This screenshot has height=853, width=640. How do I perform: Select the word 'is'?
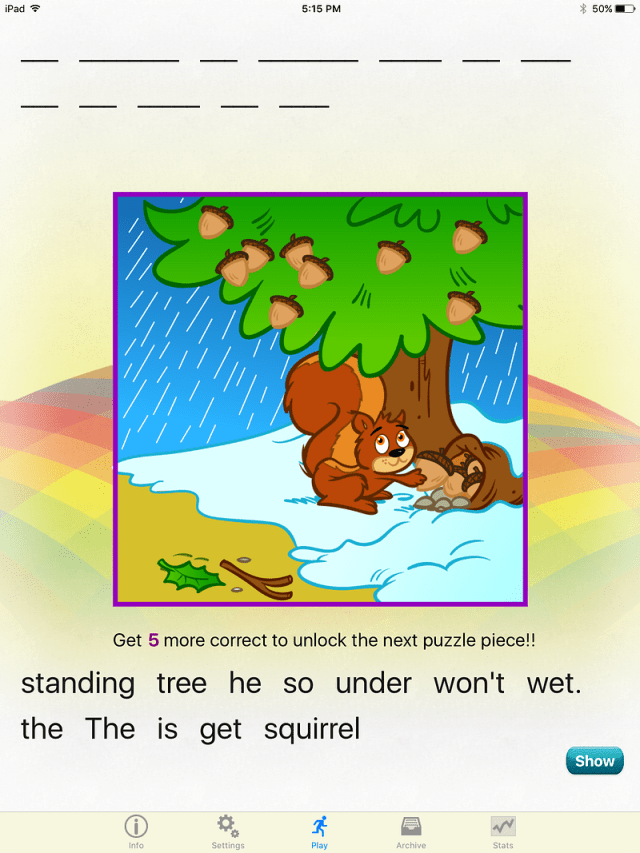pyautogui.click(x=167, y=729)
